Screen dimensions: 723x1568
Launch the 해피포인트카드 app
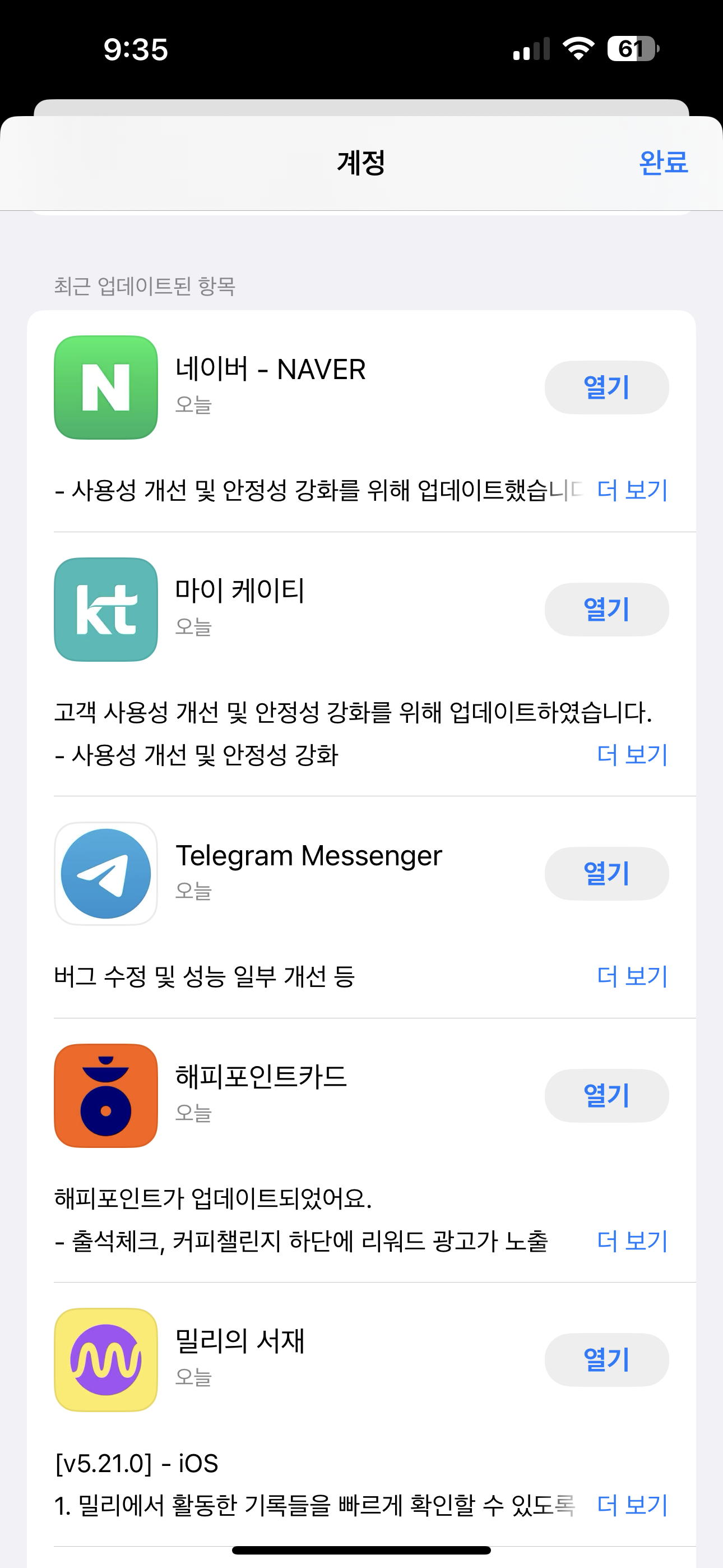coord(606,1096)
